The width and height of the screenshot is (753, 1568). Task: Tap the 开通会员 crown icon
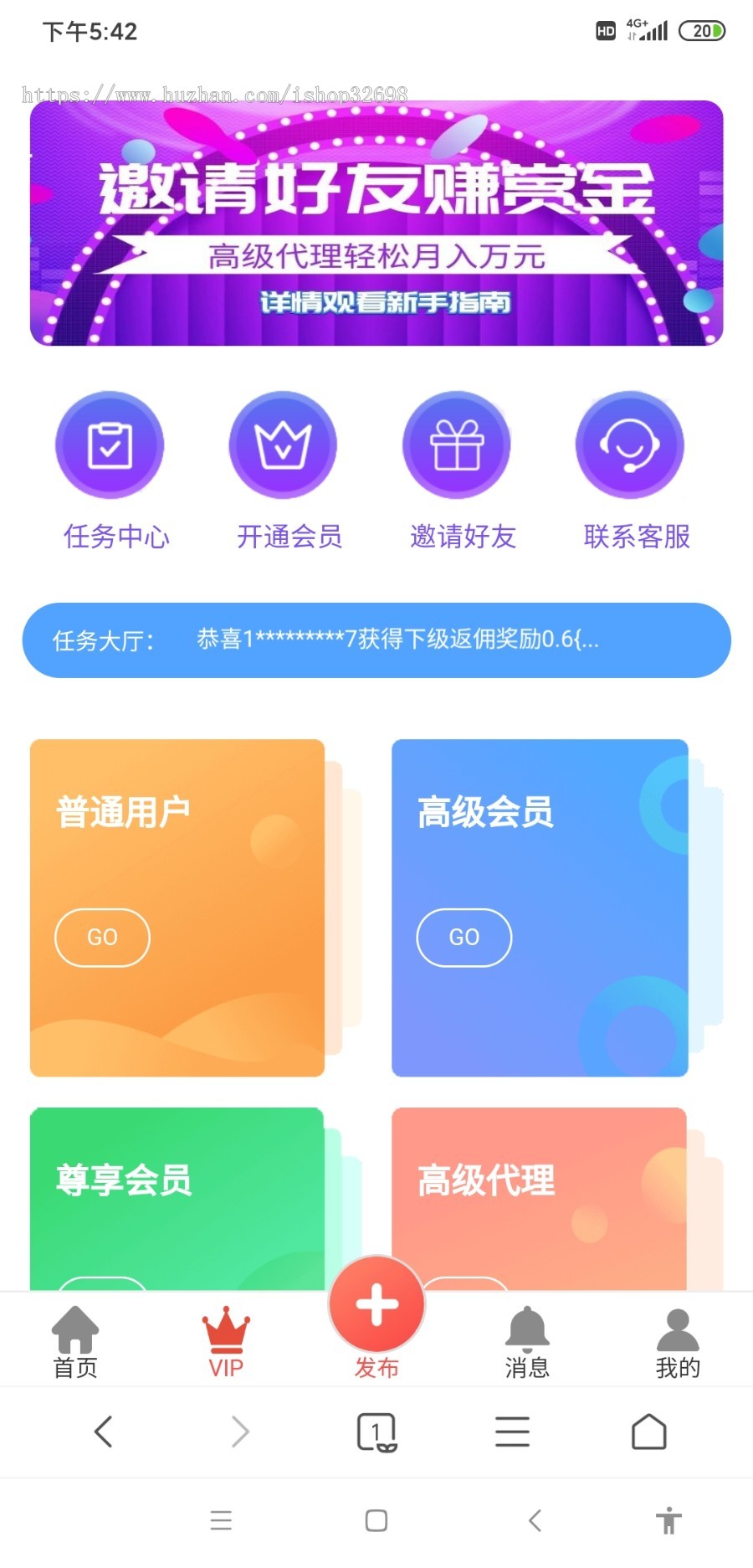tap(284, 446)
